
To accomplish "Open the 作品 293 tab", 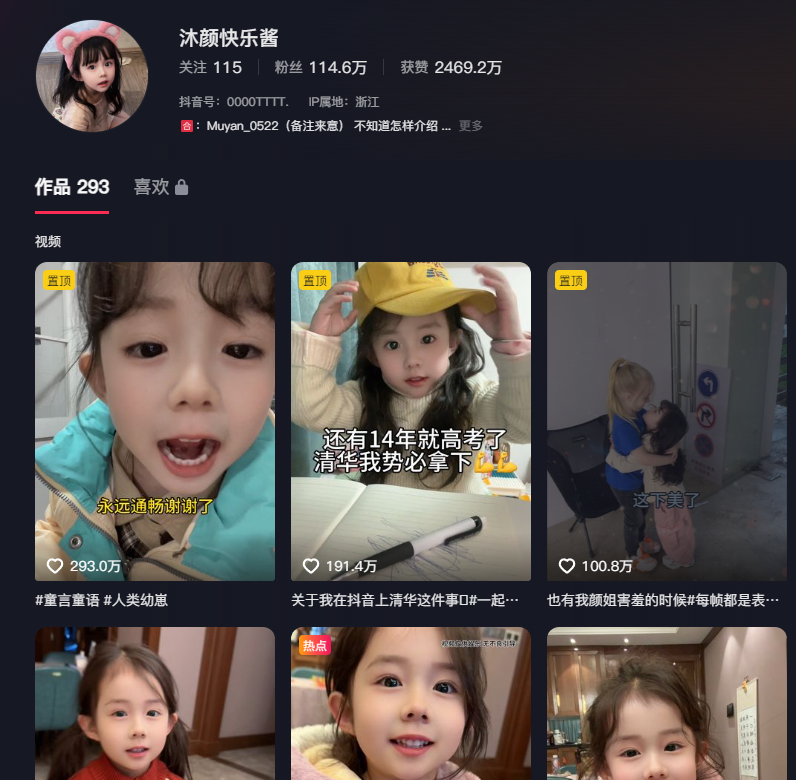I will (72, 187).
